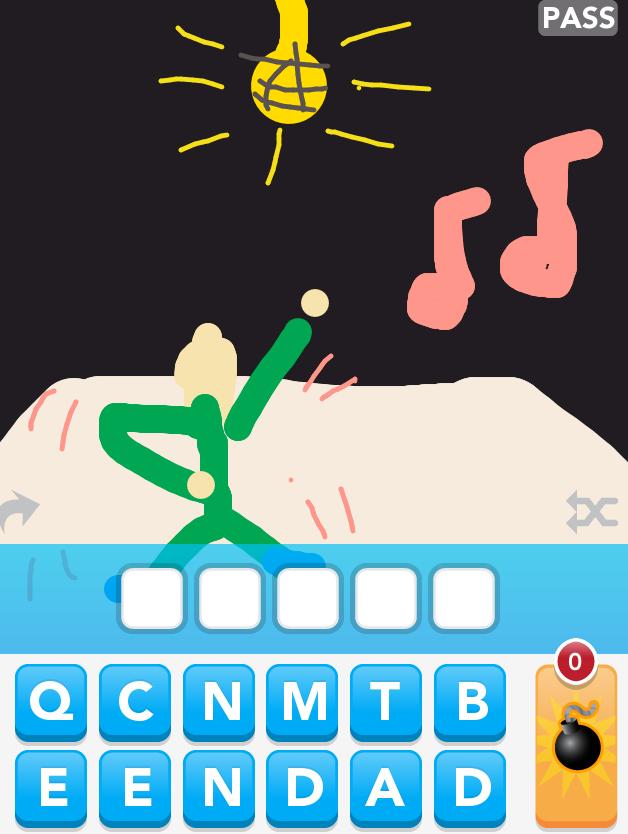Select the N tile between C and M

tap(218, 702)
